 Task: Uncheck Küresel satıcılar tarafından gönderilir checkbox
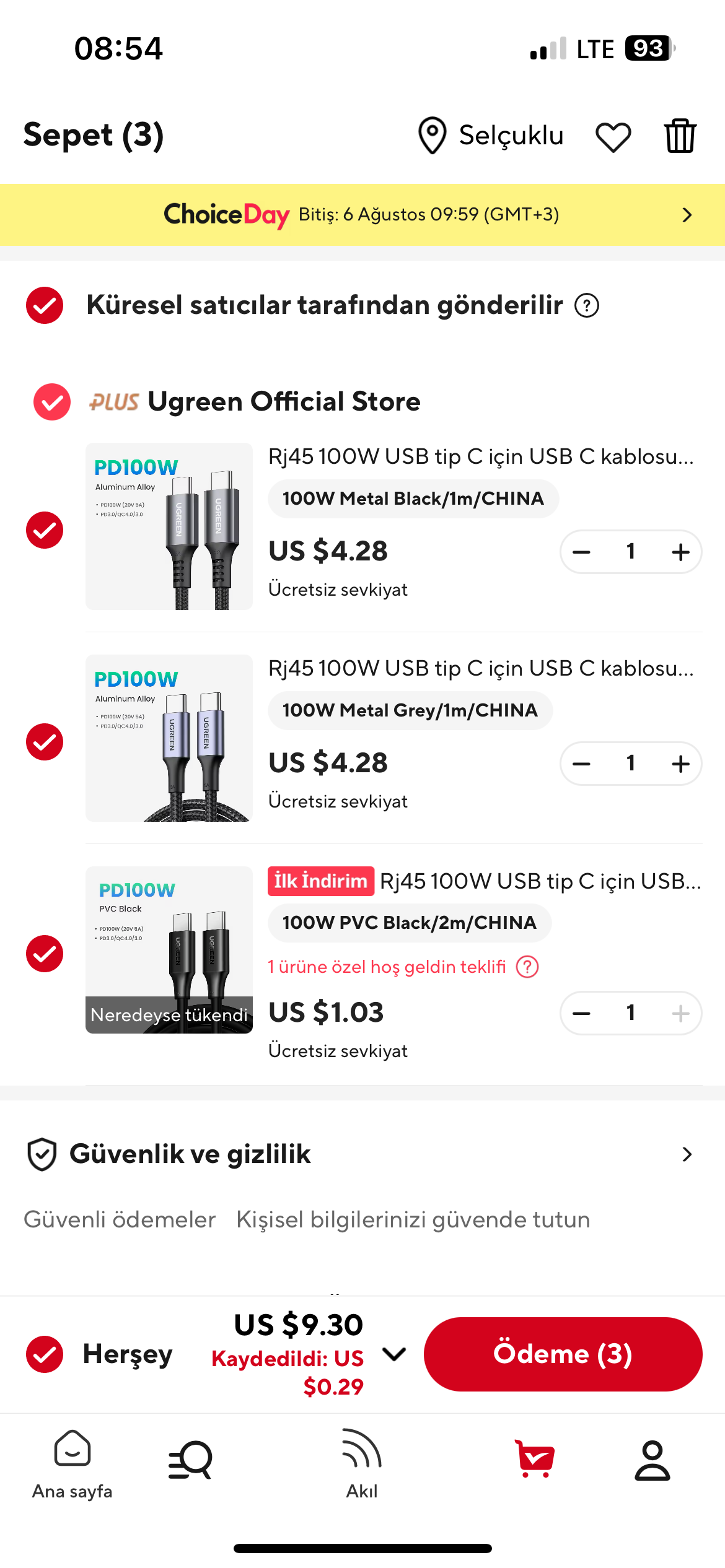point(45,305)
